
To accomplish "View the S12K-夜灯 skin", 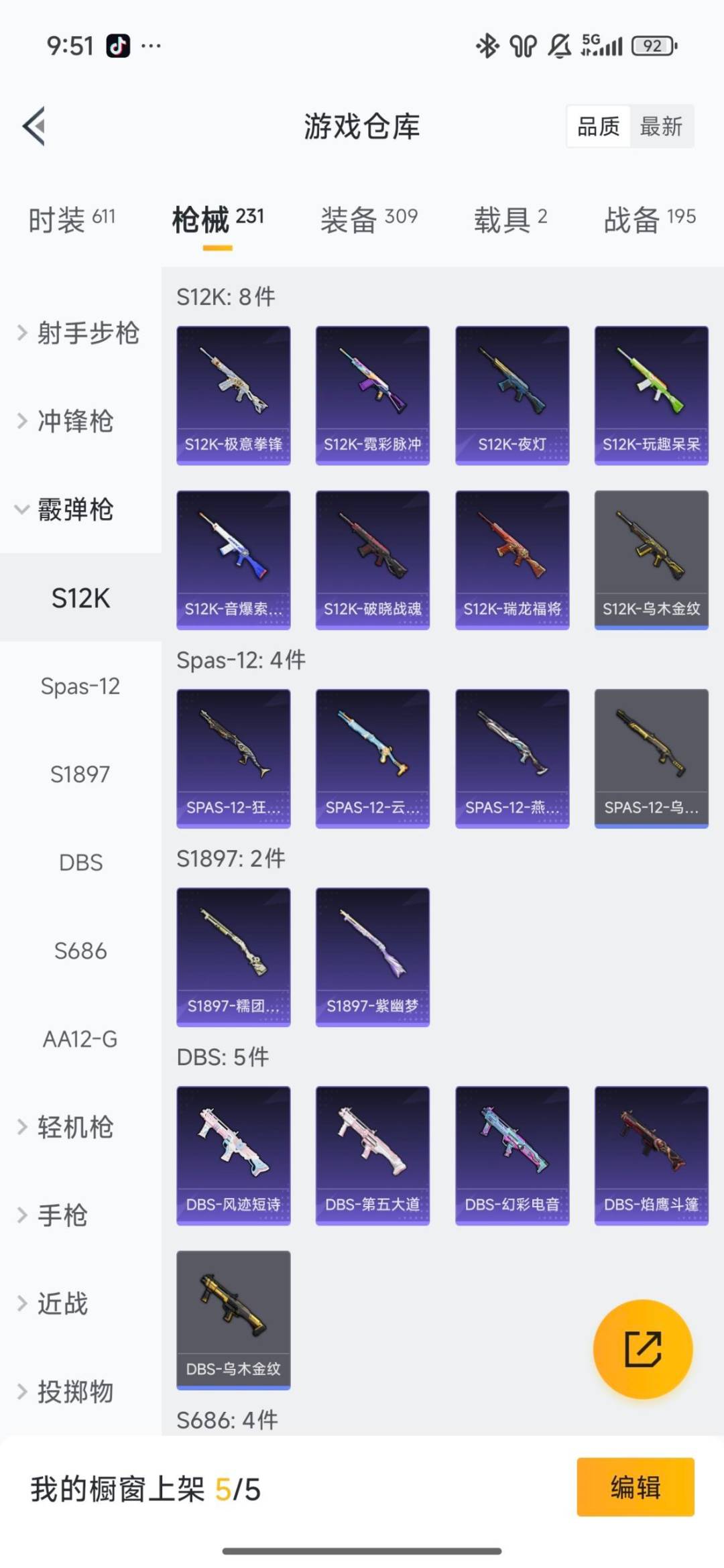I will click(x=512, y=395).
